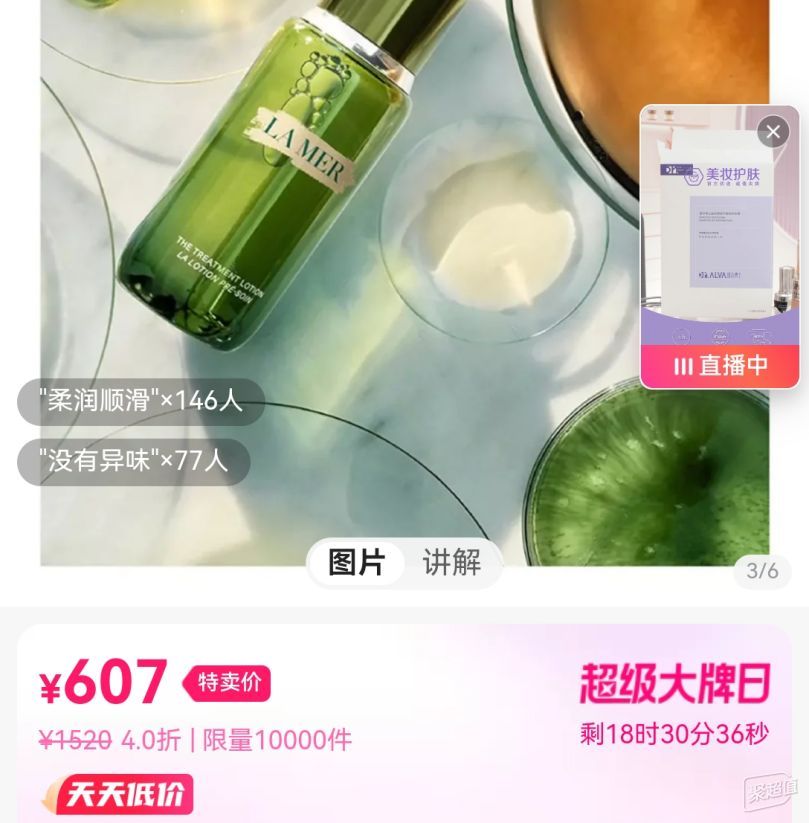The width and height of the screenshot is (809, 823).
Task: Switch to the 讲解 tab
Action: [452, 563]
